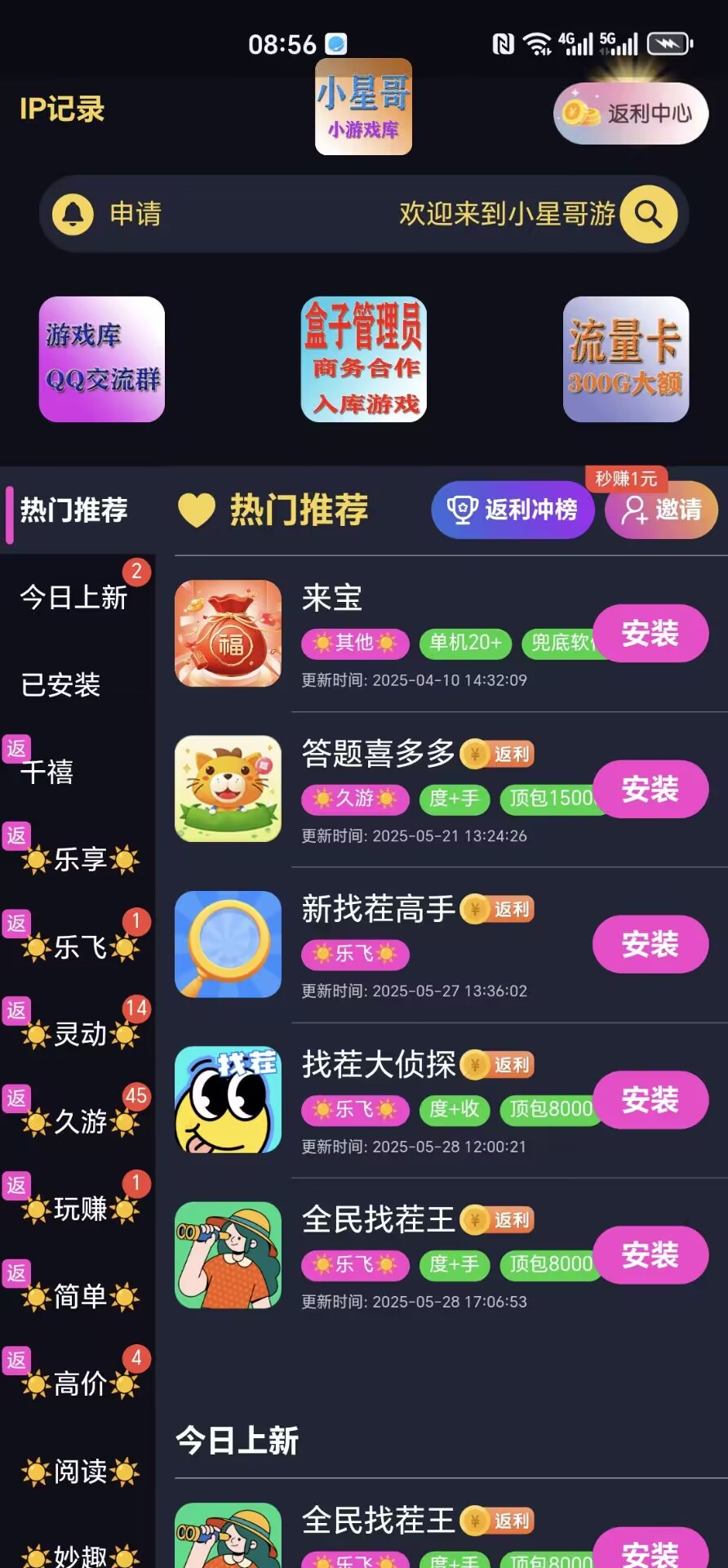
Task: Open 游戏库QQ交流群 tile
Action: [102, 359]
